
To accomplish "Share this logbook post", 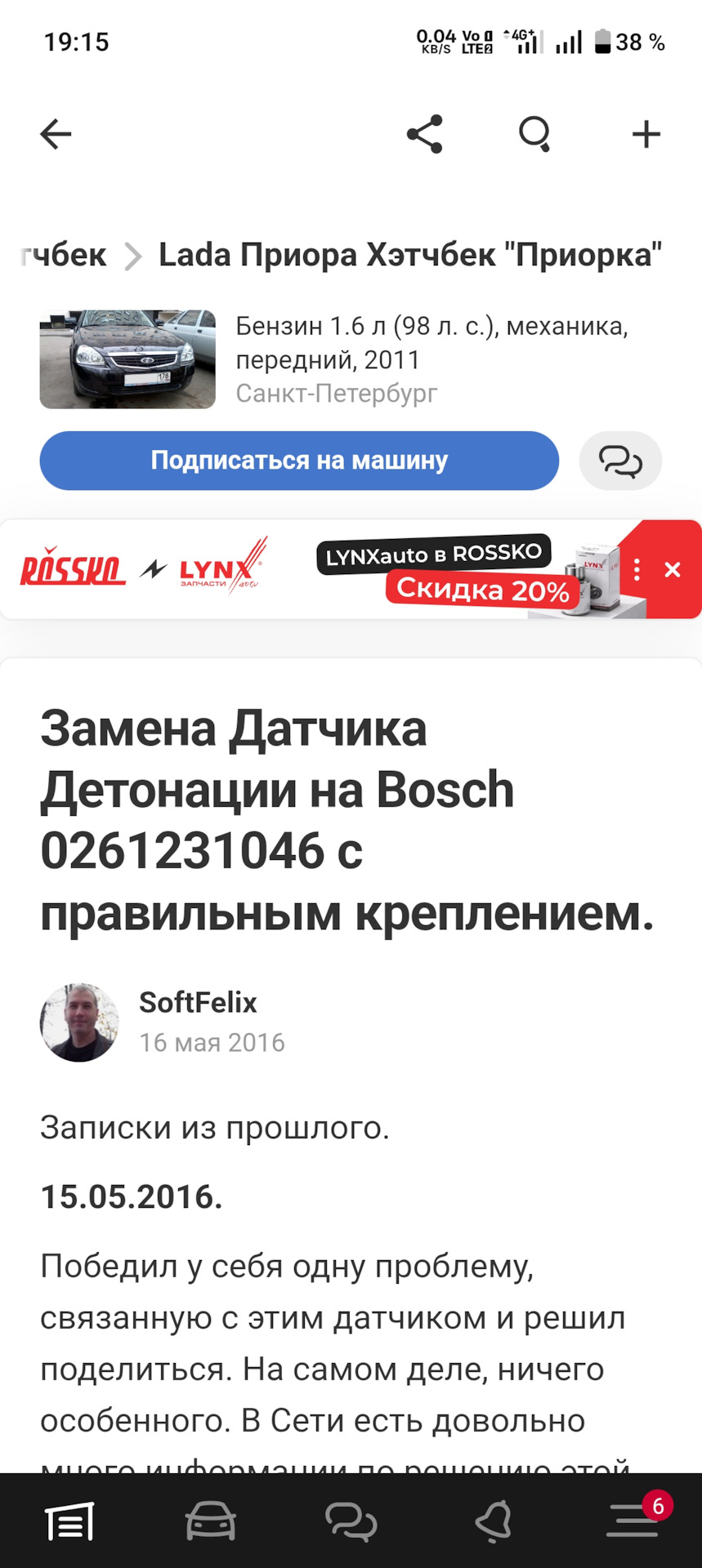I will [424, 134].
